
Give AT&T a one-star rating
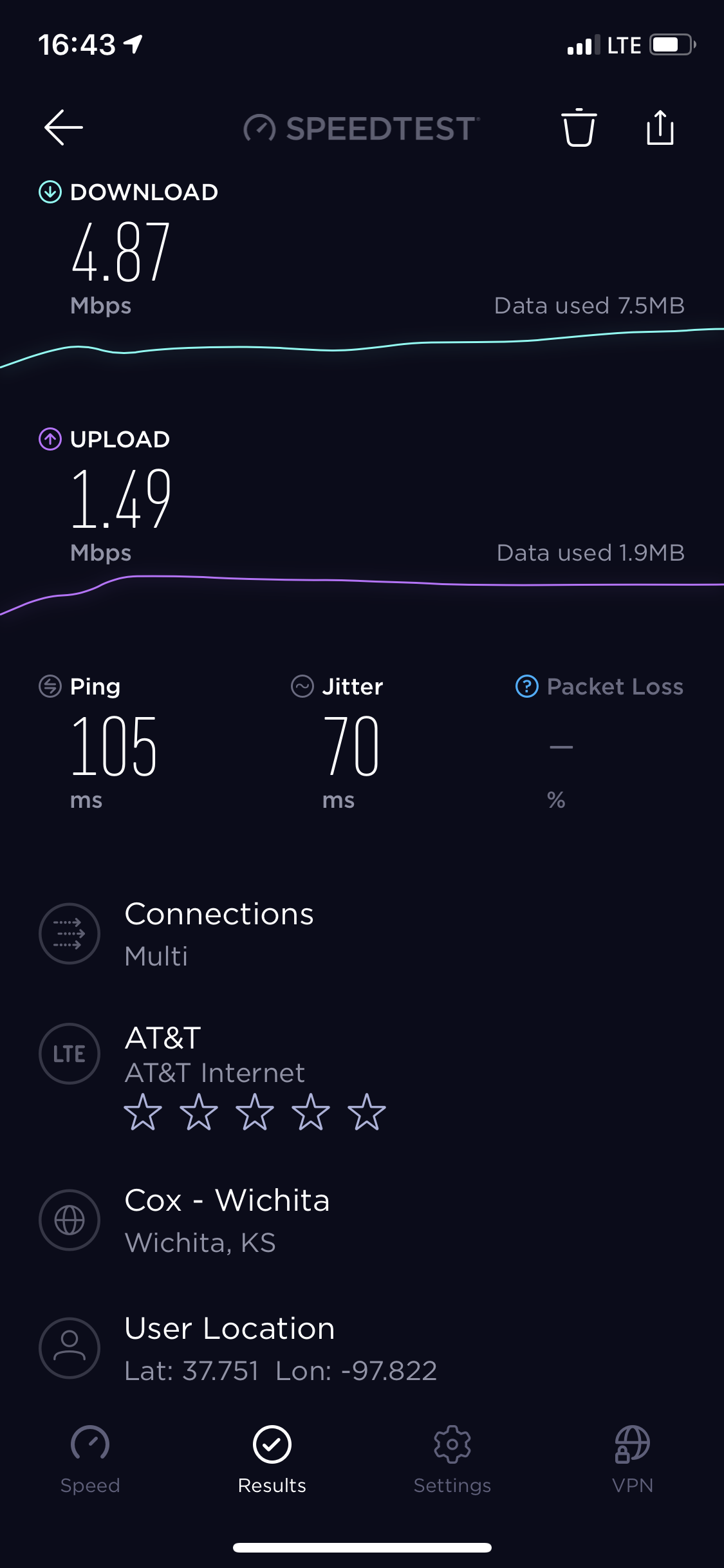click(143, 1112)
